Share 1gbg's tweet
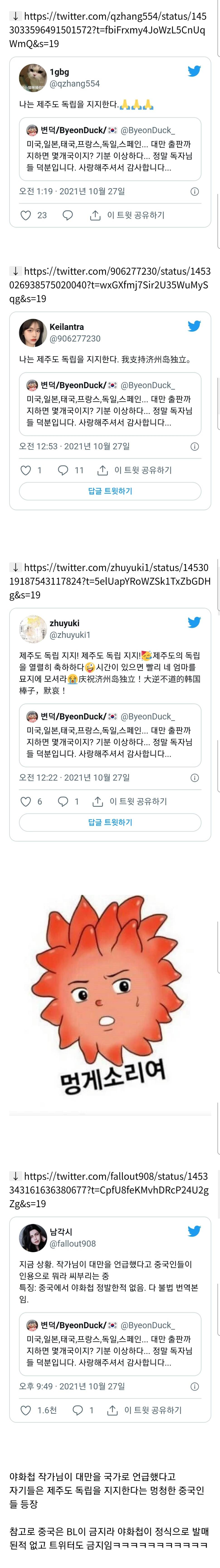Screen dimensions: 220x1568 coord(128,215)
